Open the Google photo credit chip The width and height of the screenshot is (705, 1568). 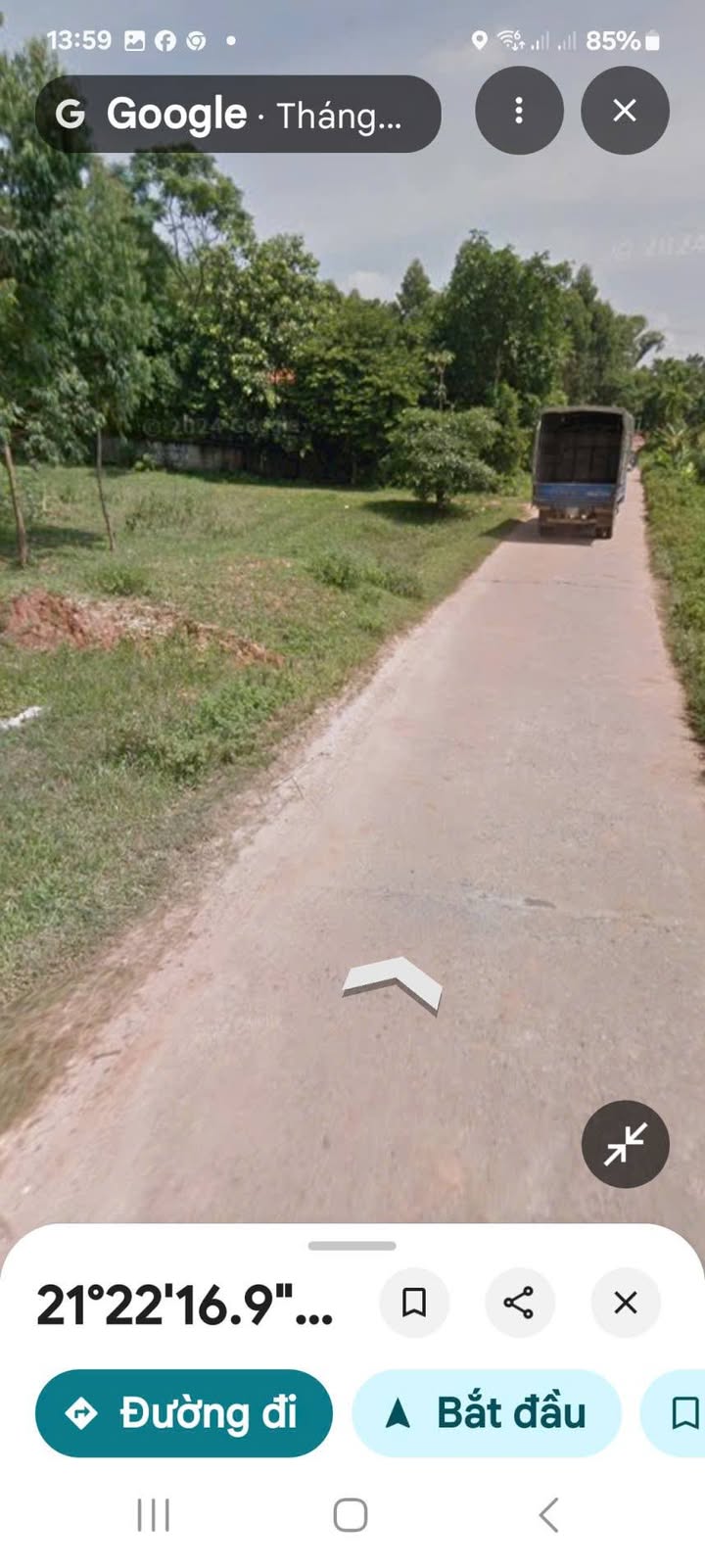(238, 115)
